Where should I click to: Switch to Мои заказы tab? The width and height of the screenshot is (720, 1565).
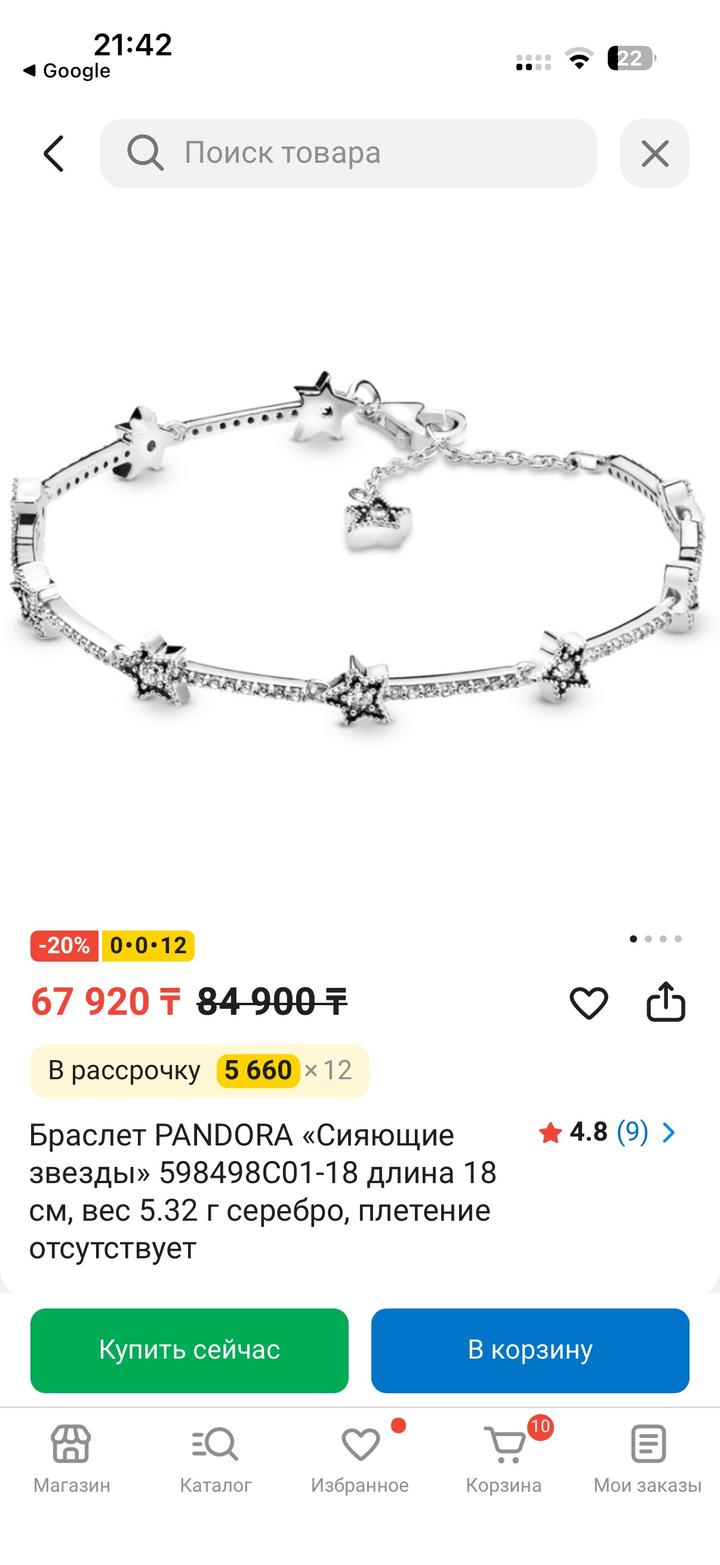[x=648, y=1460]
